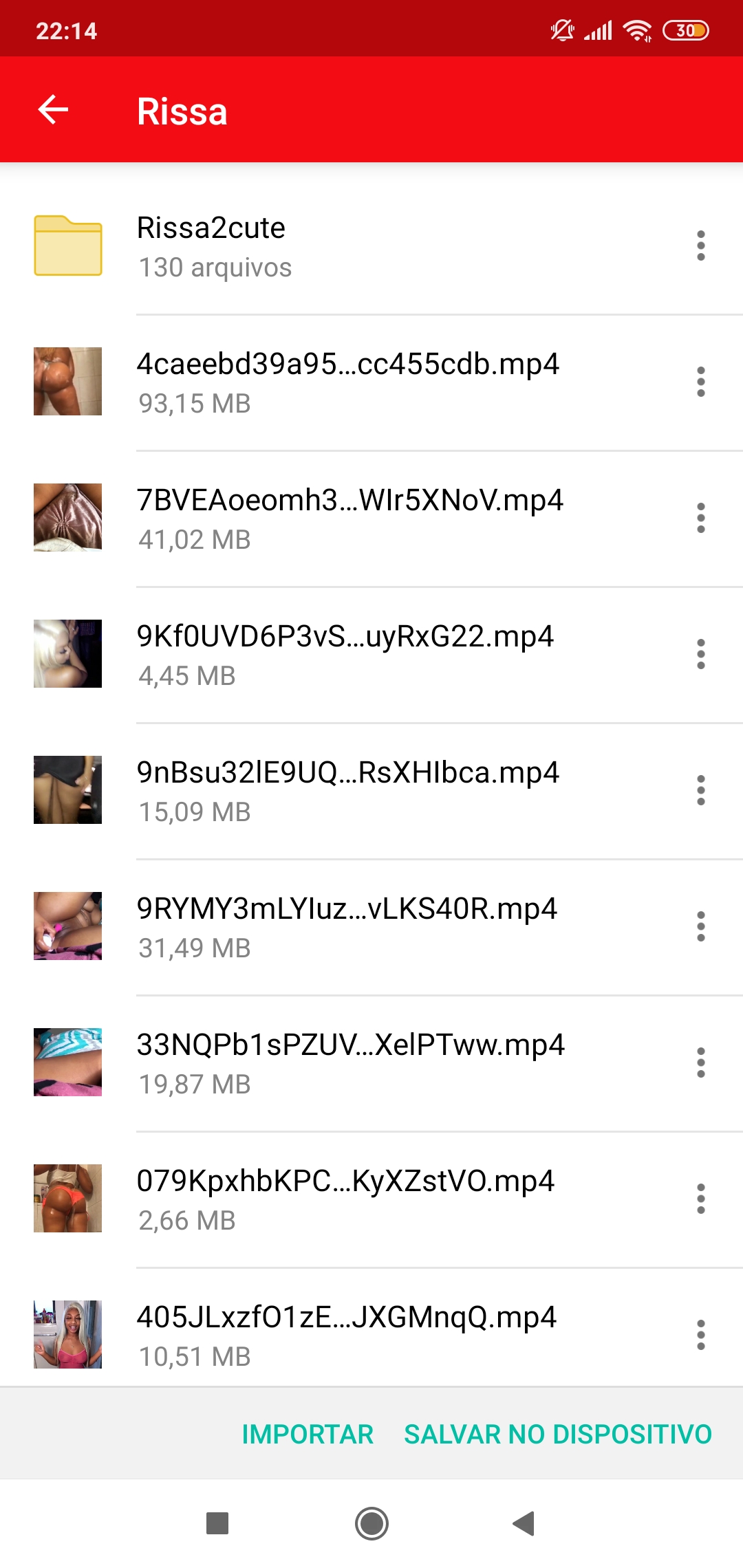
Task: Open file 9nBsu32lE9UQ...RsXHIbca.mp4
Action: tap(347, 790)
